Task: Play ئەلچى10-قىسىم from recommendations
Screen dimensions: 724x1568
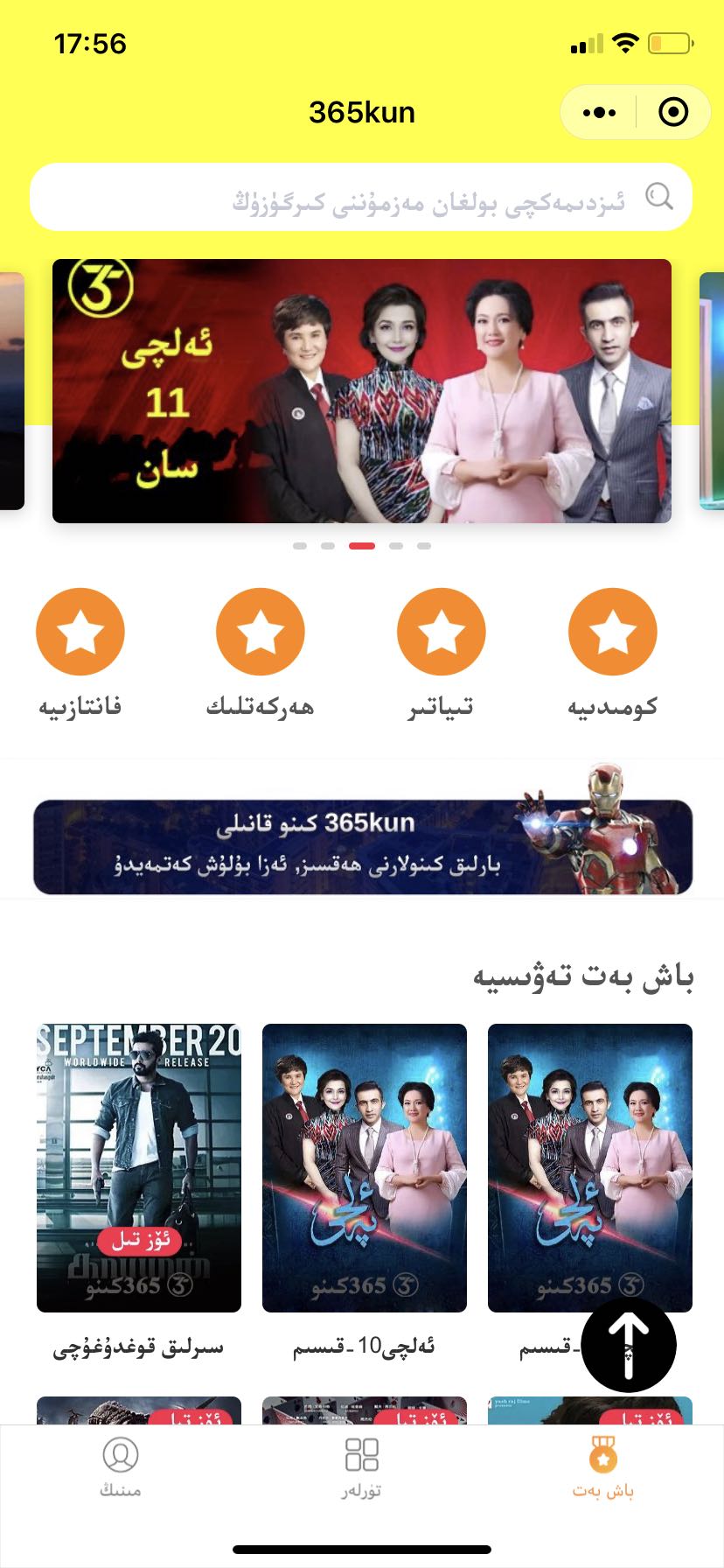Action: [x=365, y=1168]
